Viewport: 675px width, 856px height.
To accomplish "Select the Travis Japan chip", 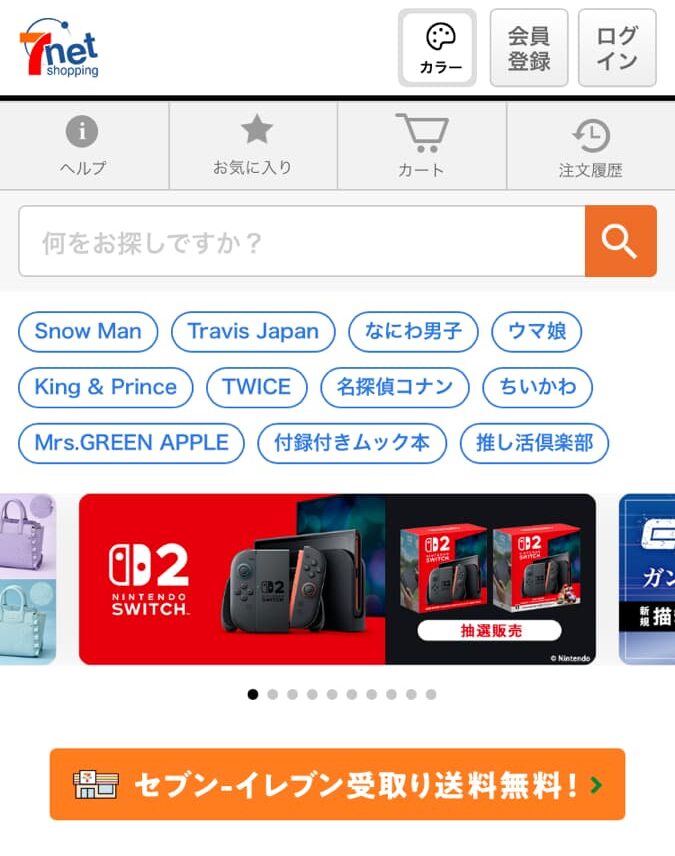I will point(253,332).
